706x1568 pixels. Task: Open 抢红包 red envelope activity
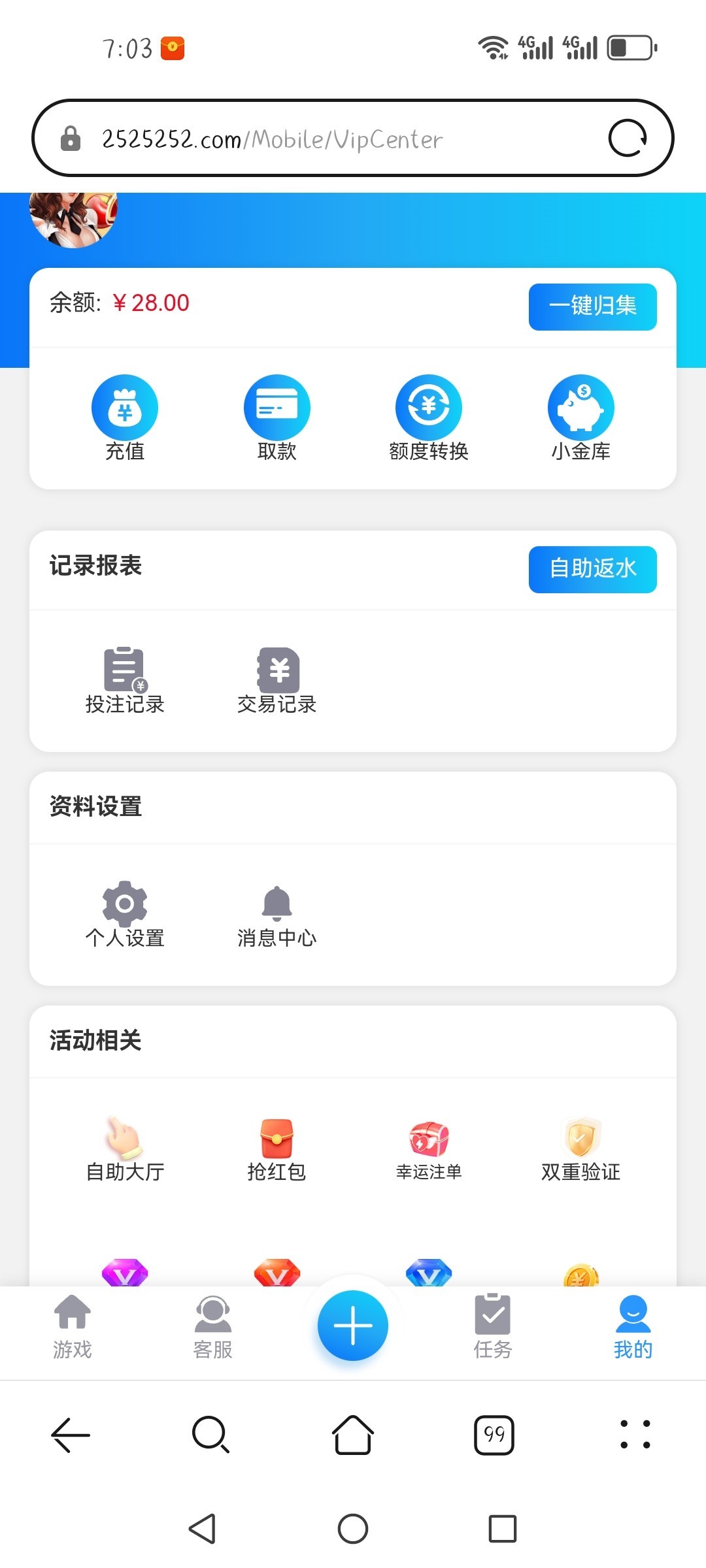pos(277,1150)
